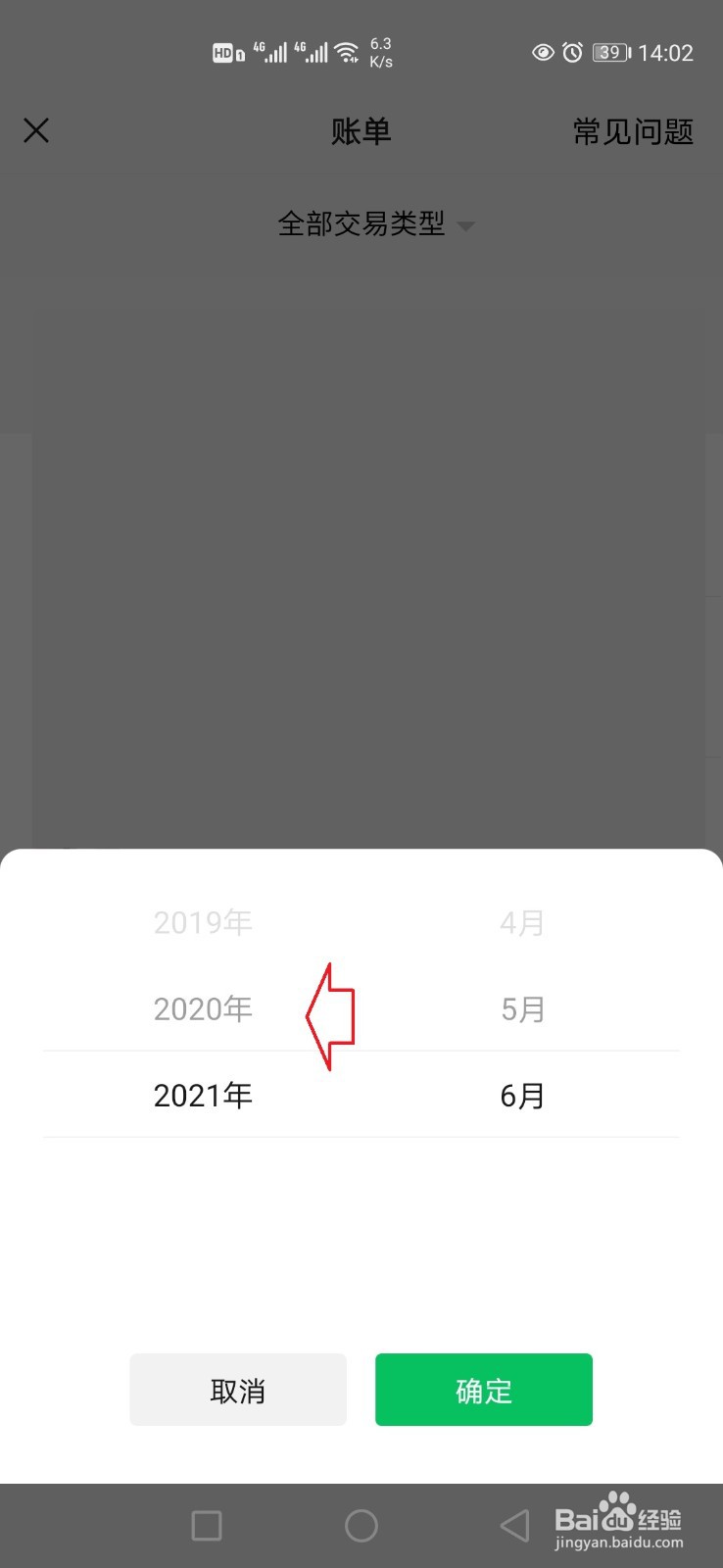The image size is (723, 1568).
Task: Tap the 账单 title
Action: pos(361,131)
